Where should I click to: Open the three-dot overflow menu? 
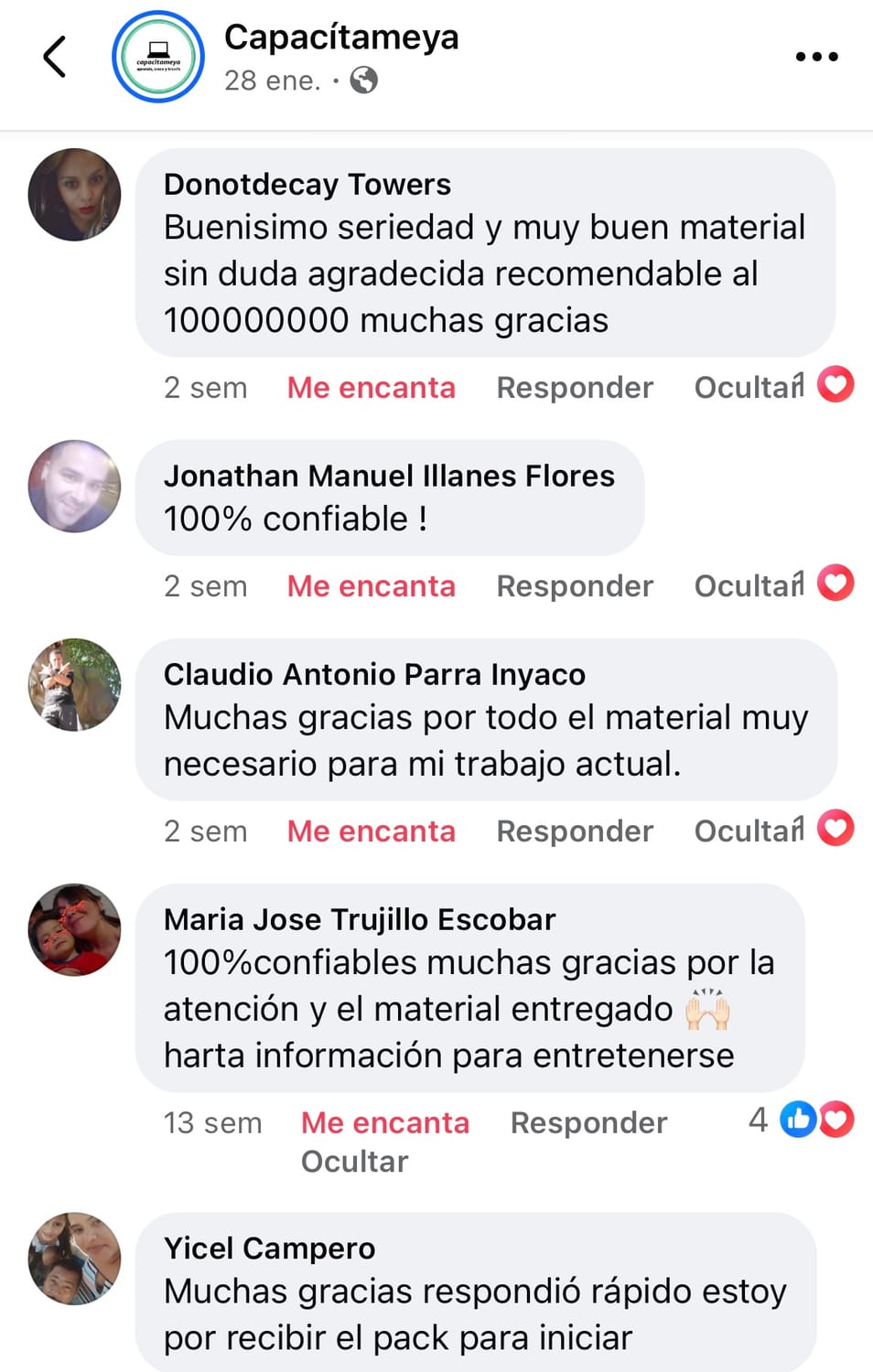(x=816, y=57)
